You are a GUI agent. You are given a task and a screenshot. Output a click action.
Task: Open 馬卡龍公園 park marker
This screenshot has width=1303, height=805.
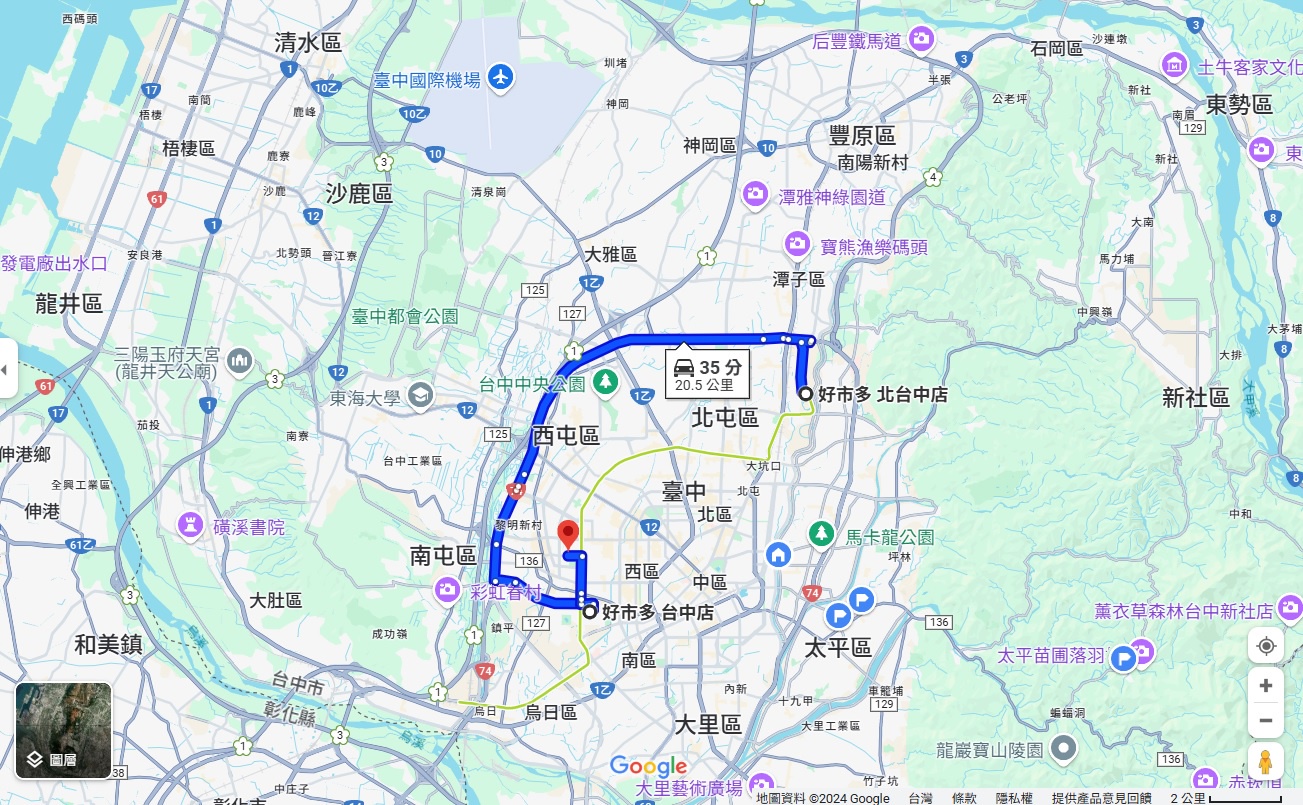(821, 533)
